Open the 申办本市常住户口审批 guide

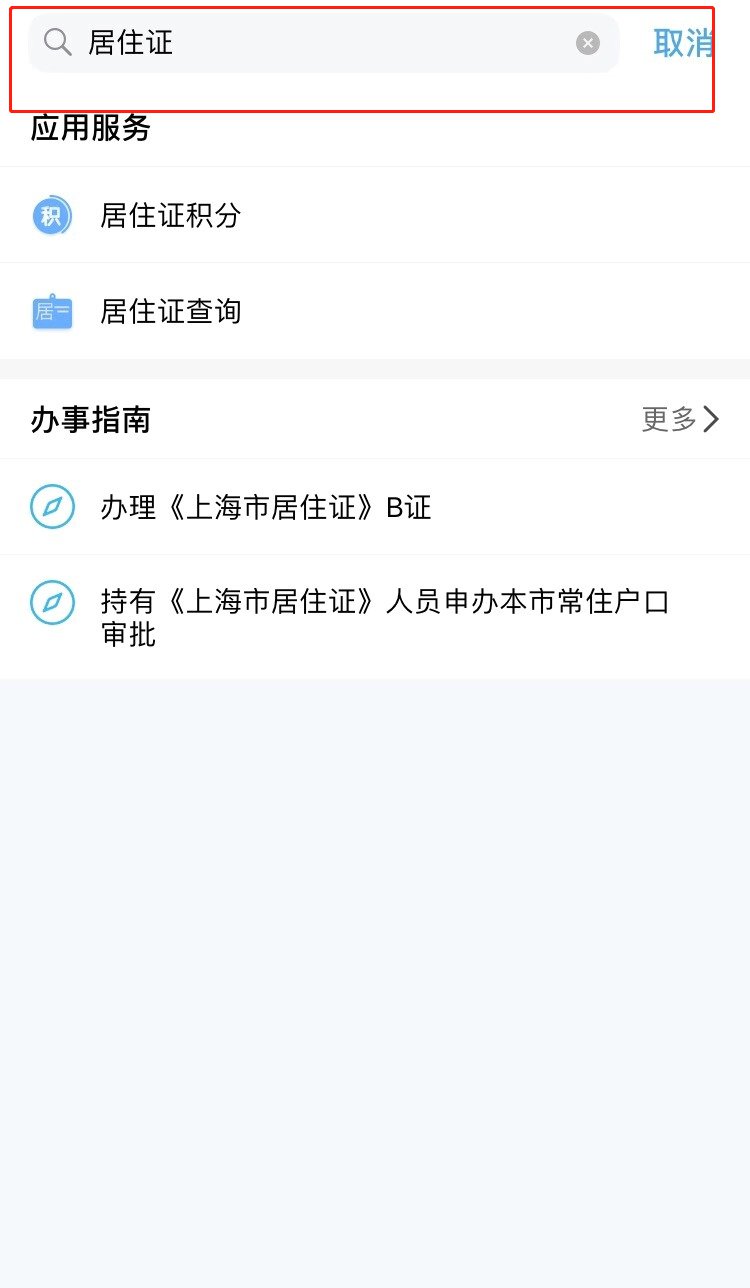pos(385,617)
